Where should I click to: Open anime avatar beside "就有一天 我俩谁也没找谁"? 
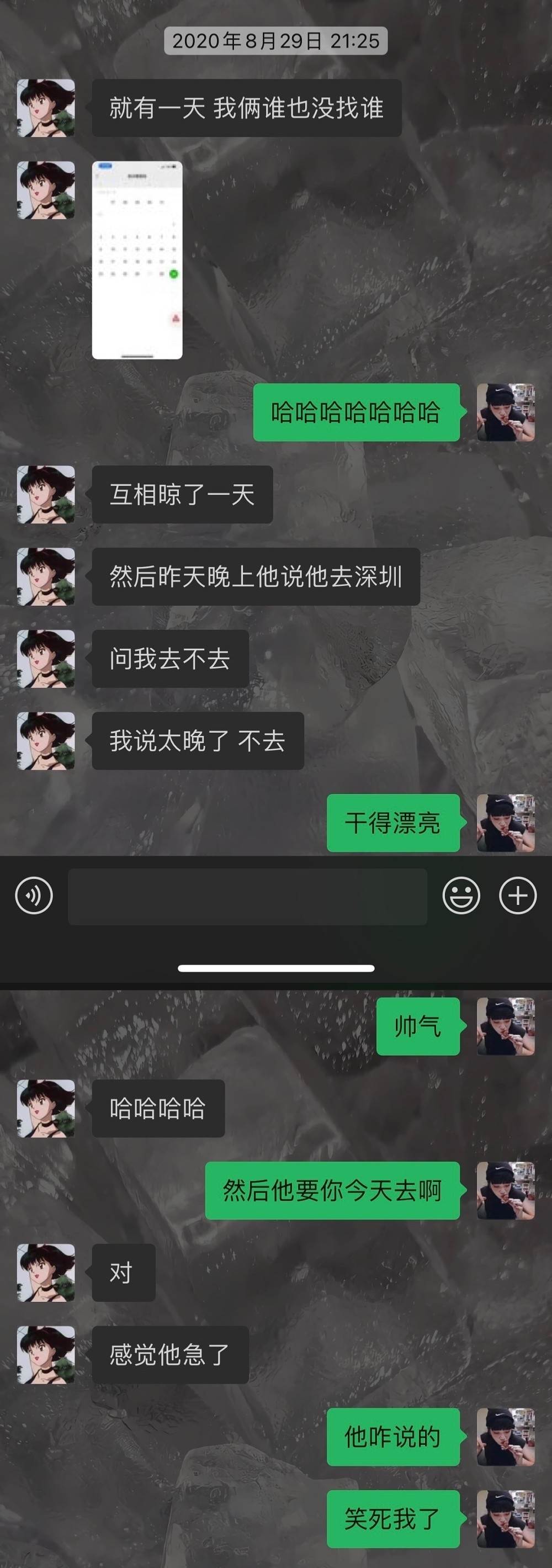46,108
